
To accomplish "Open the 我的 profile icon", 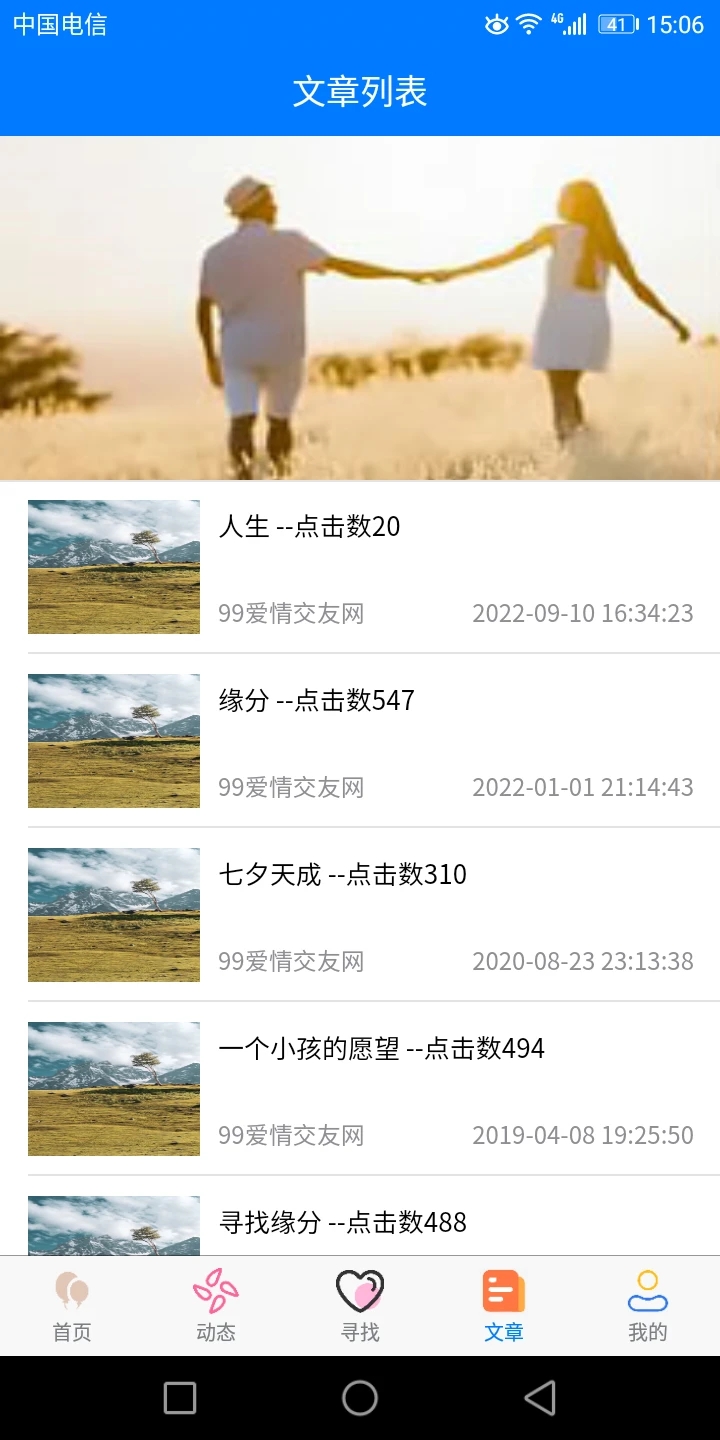I will pyautogui.click(x=647, y=1291).
